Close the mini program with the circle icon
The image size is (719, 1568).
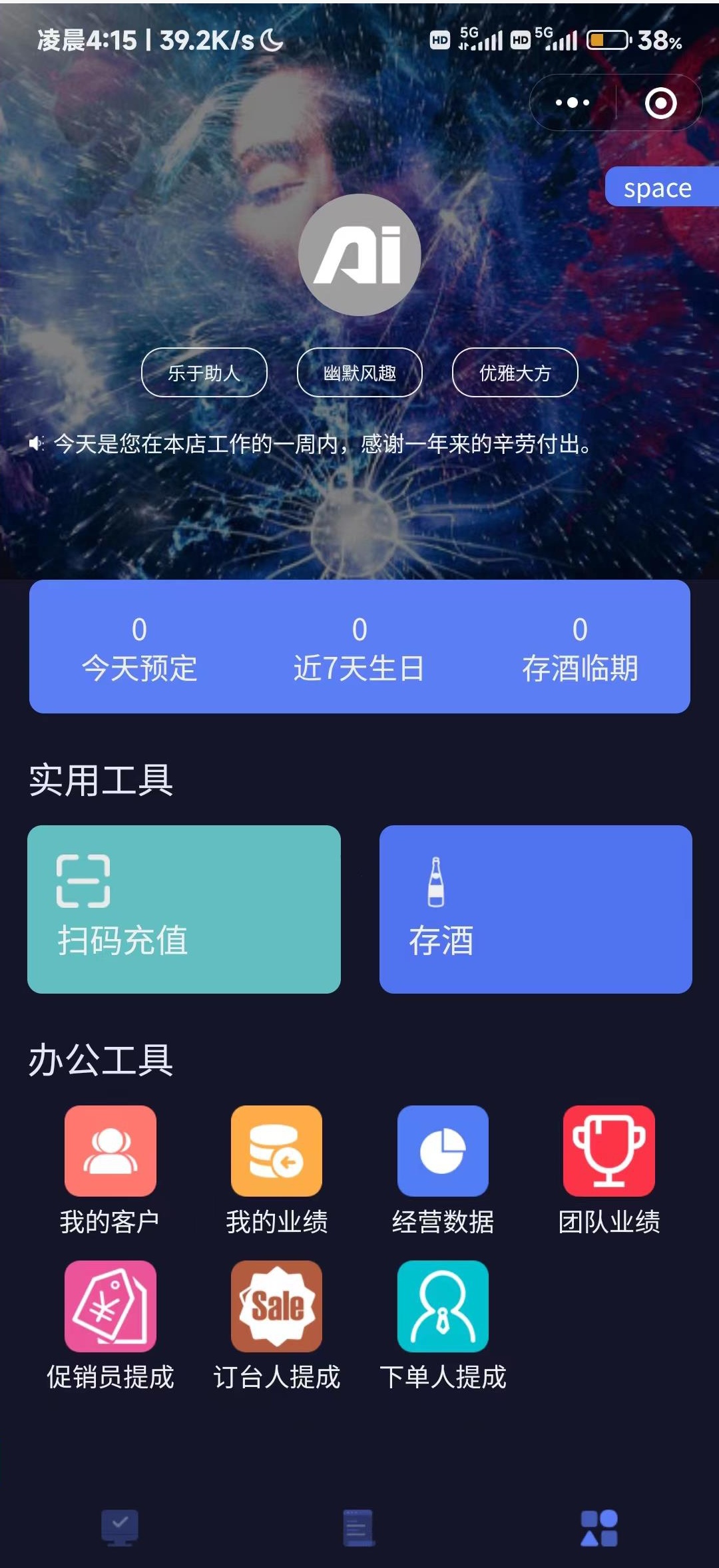tap(660, 103)
